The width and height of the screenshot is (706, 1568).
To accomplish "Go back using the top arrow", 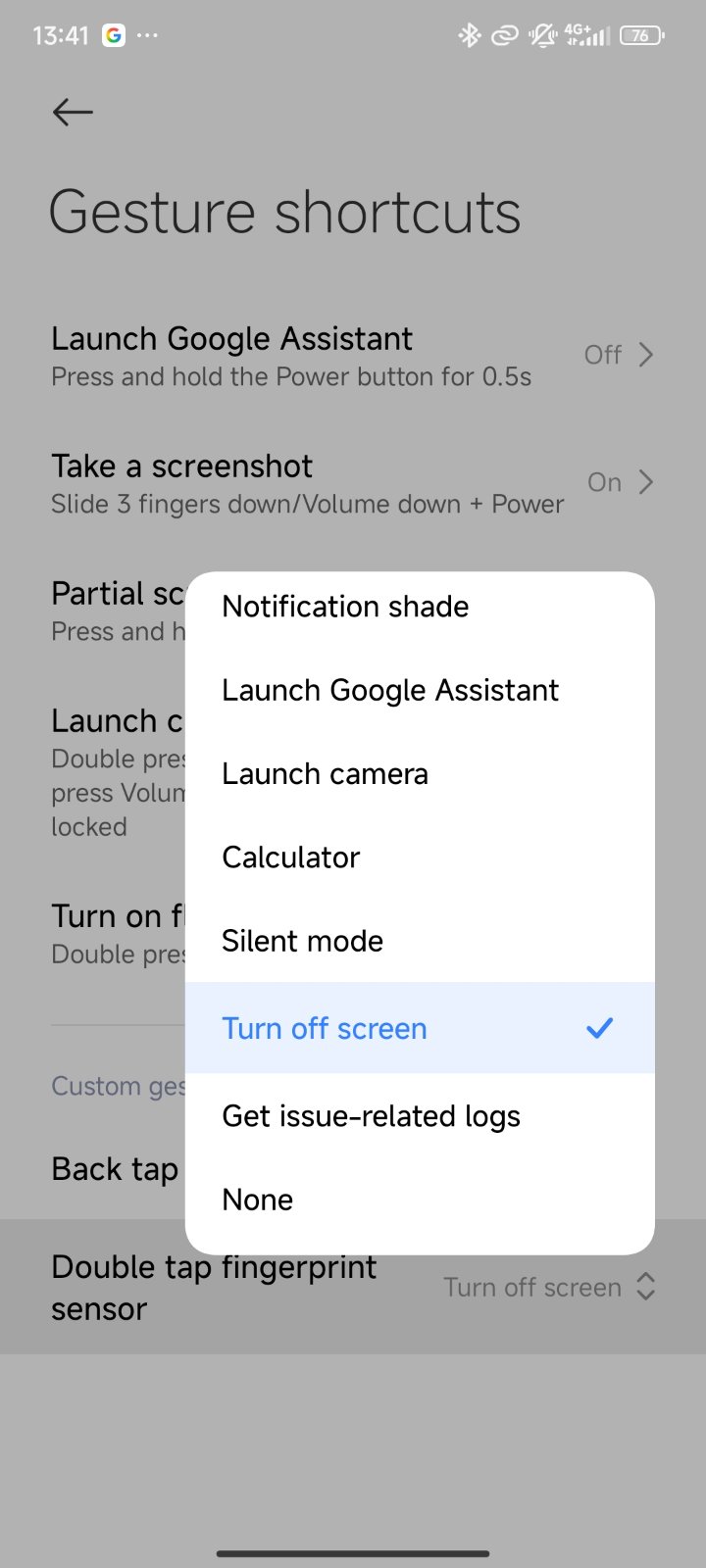I will pos(73,112).
